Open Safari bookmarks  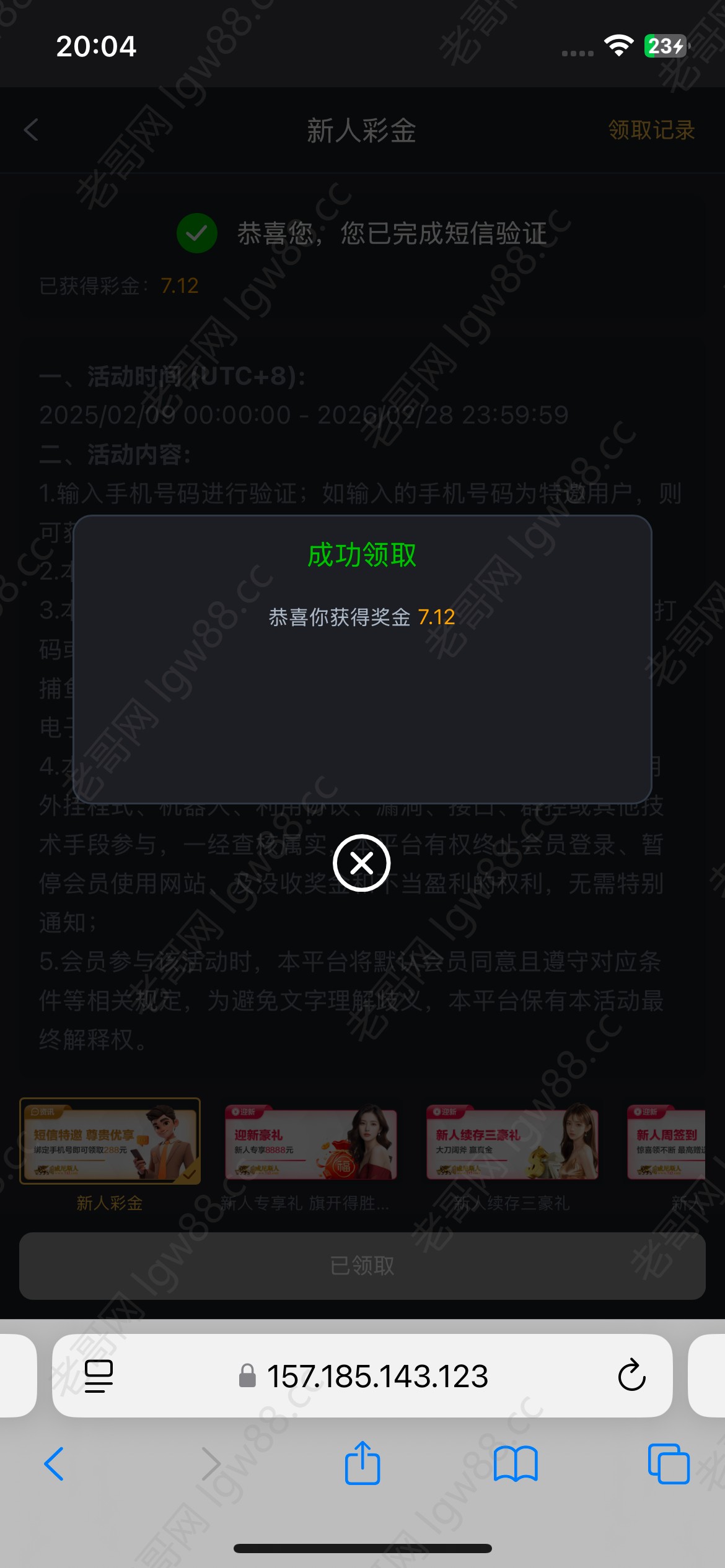pyautogui.click(x=516, y=1464)
